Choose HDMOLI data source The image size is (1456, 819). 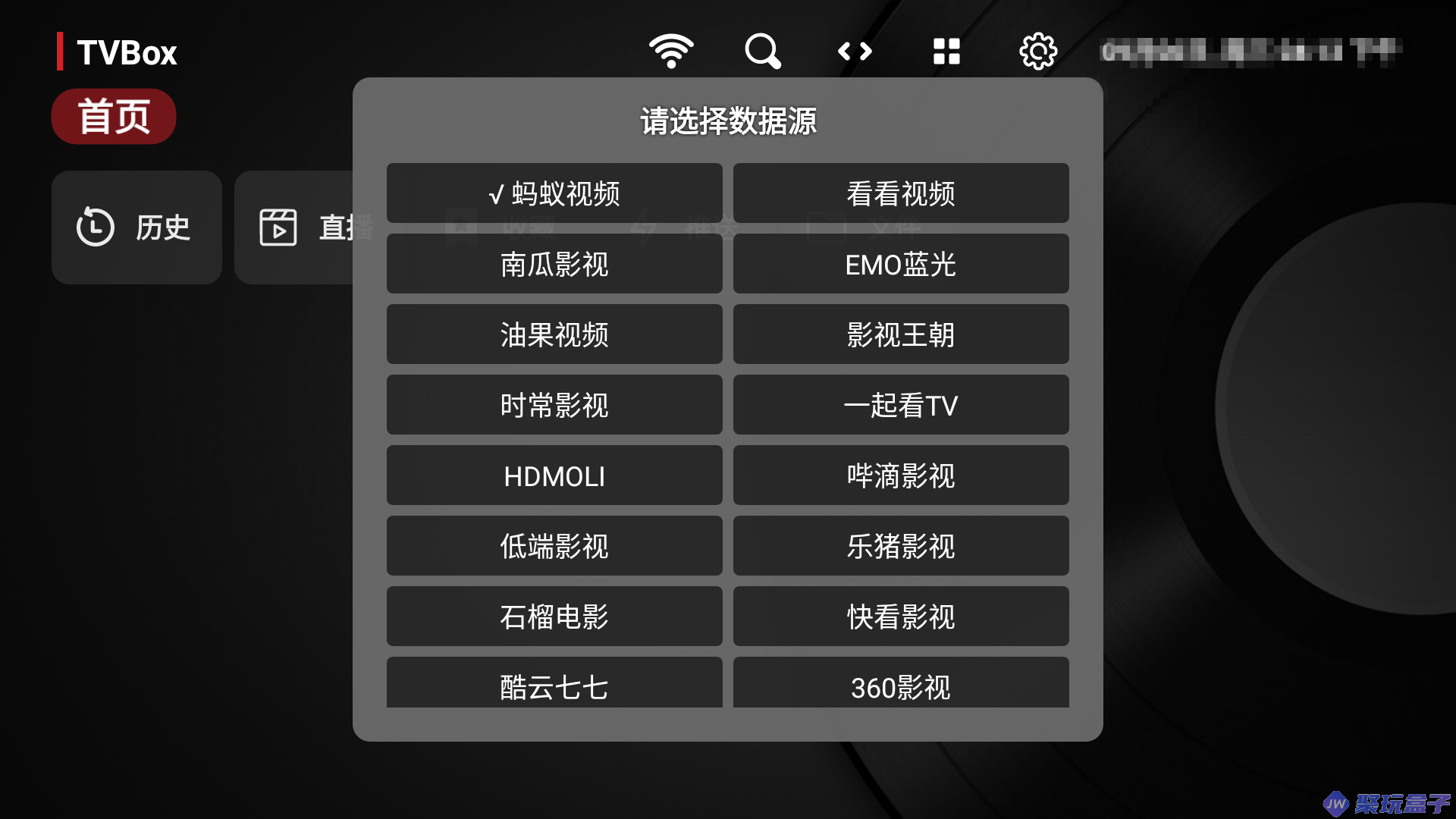554,475
